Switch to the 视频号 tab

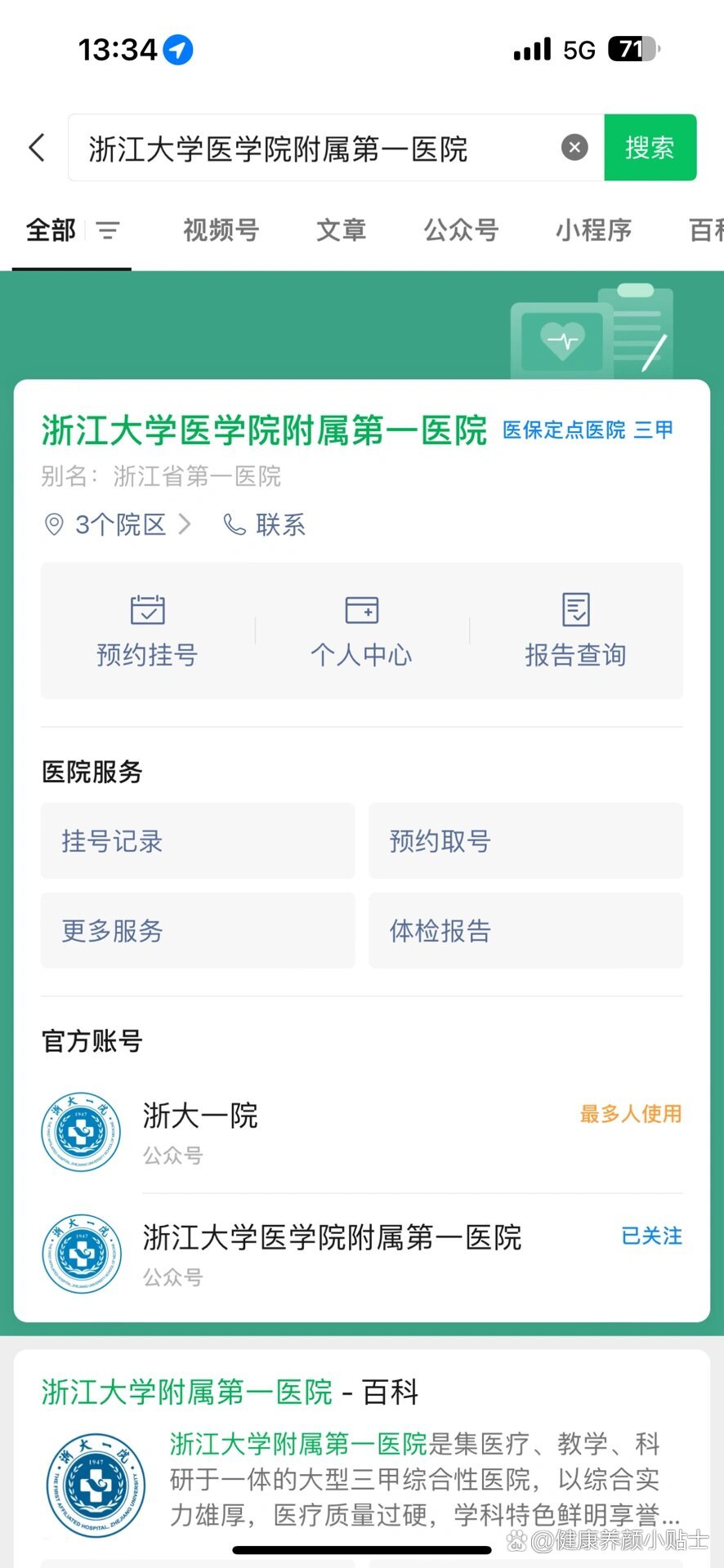click(x=221, y=230)
